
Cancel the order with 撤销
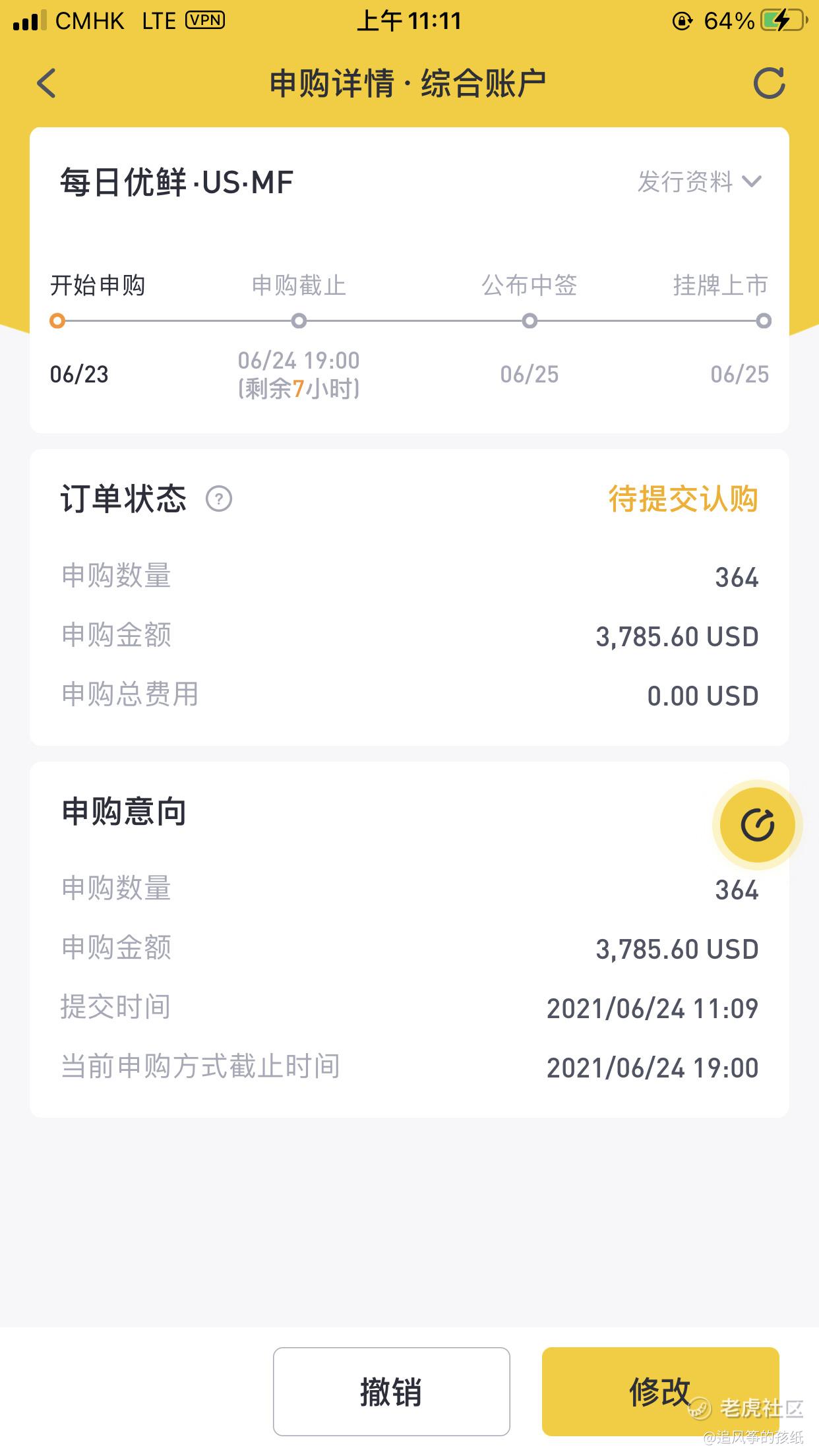(x=391, y=1391)
